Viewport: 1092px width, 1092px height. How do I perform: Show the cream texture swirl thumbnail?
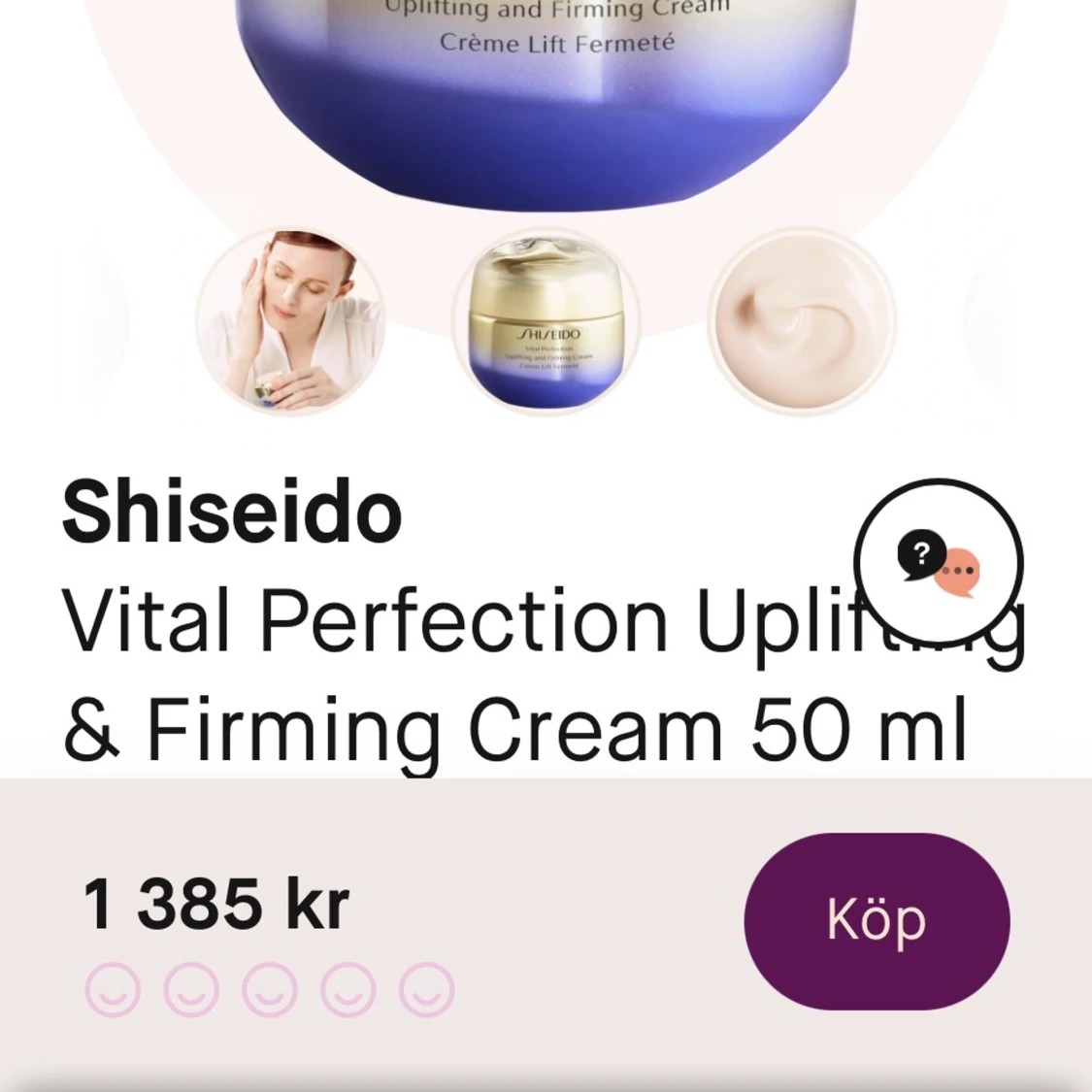(x=802, y=320)
